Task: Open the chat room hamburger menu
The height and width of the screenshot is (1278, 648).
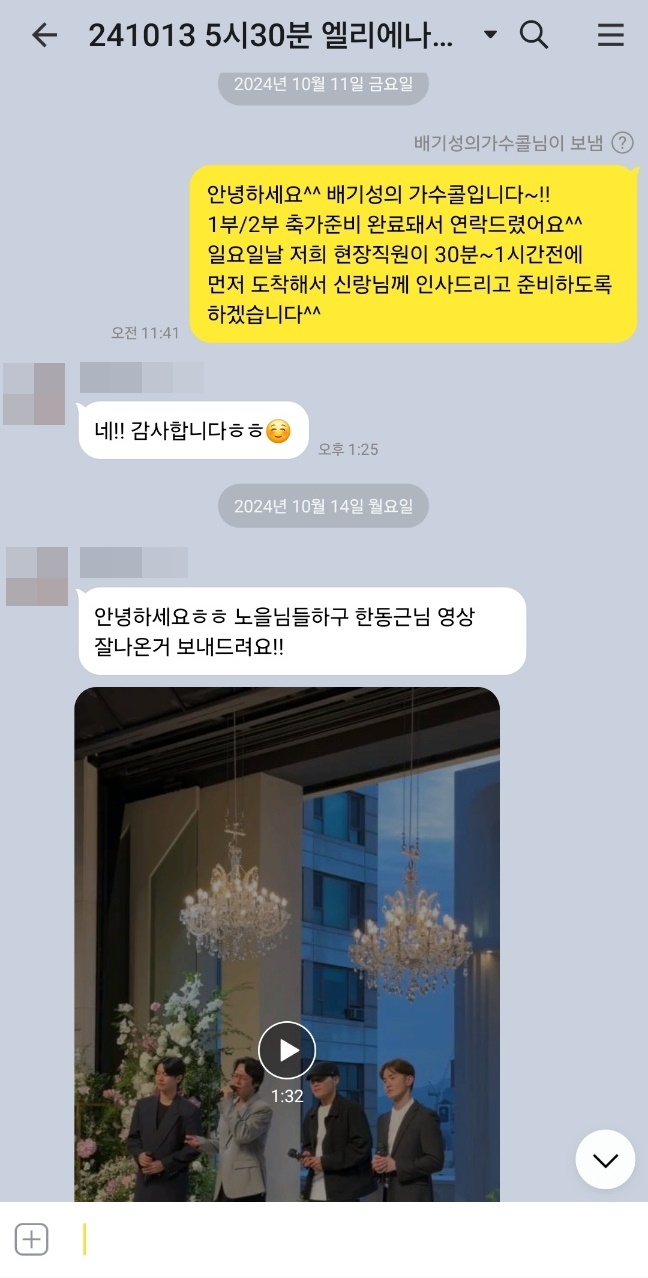Action: [610, 35]
